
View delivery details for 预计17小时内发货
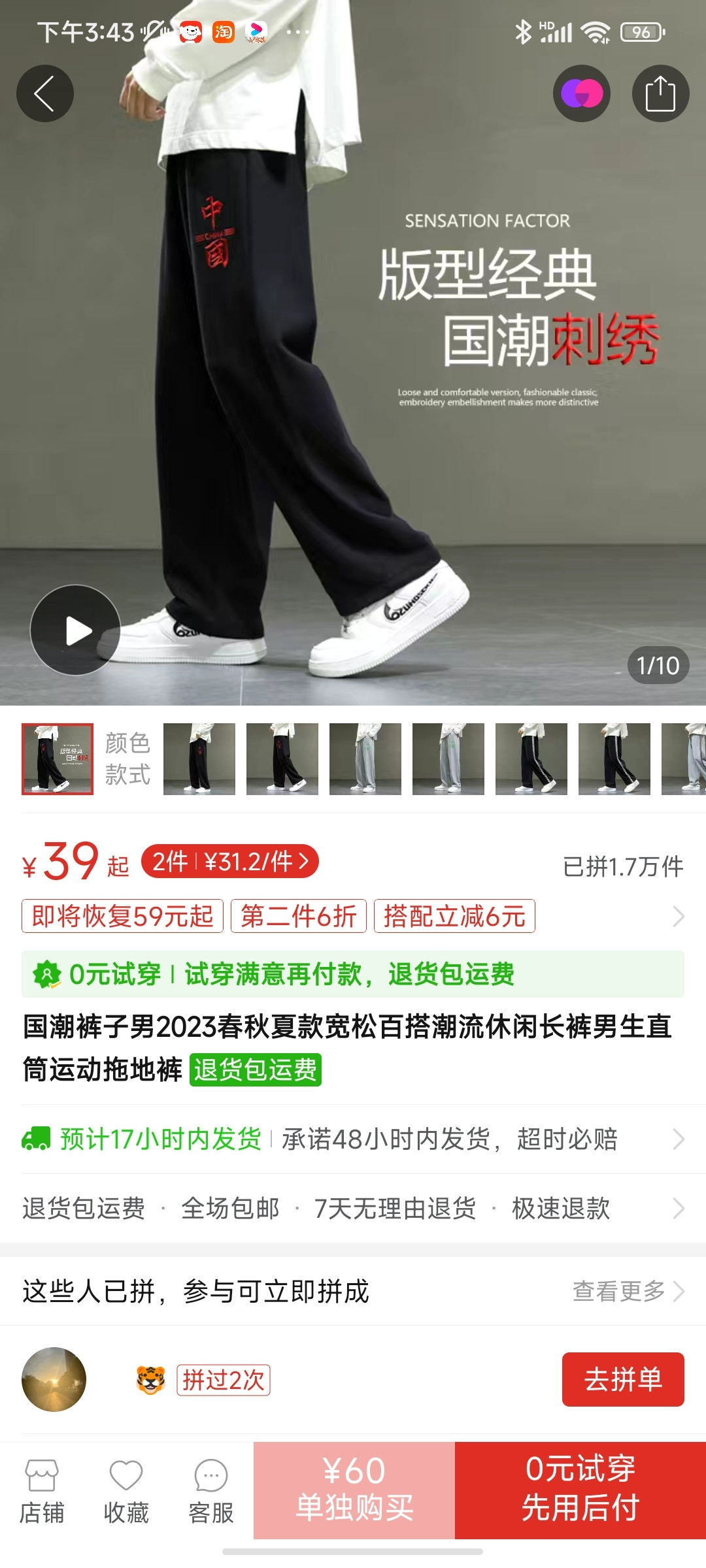353,1139
